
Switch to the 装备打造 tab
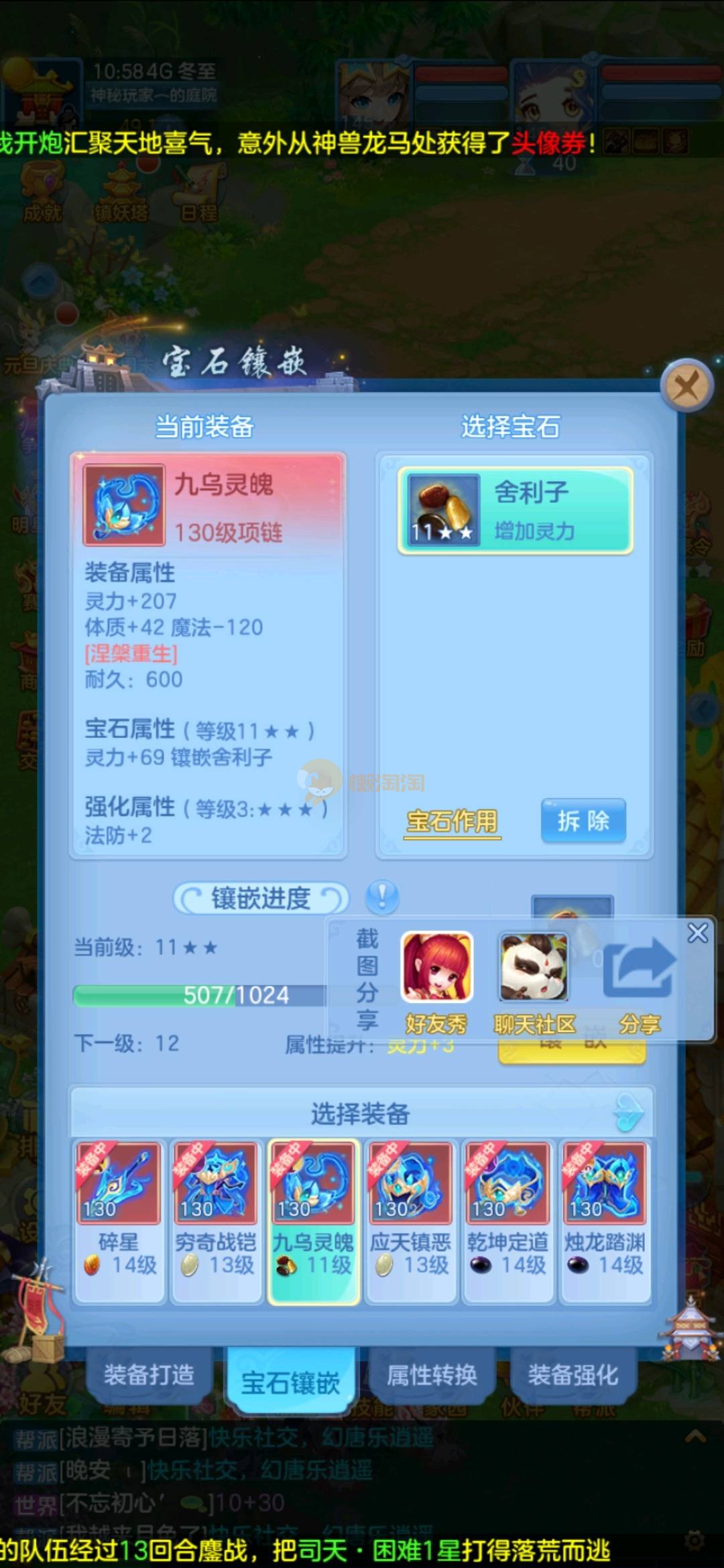coord(149,1376)
